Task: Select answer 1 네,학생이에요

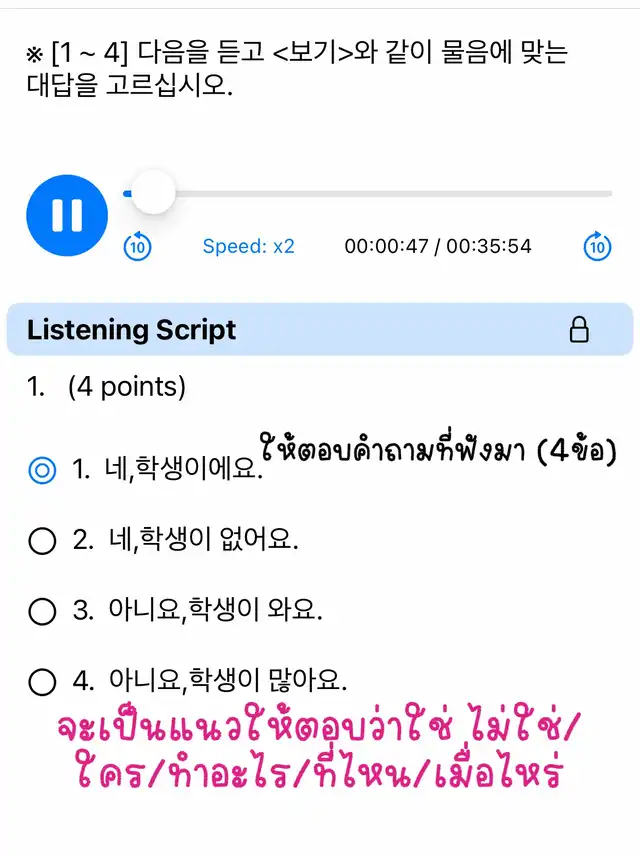Action: click(42, 470)
